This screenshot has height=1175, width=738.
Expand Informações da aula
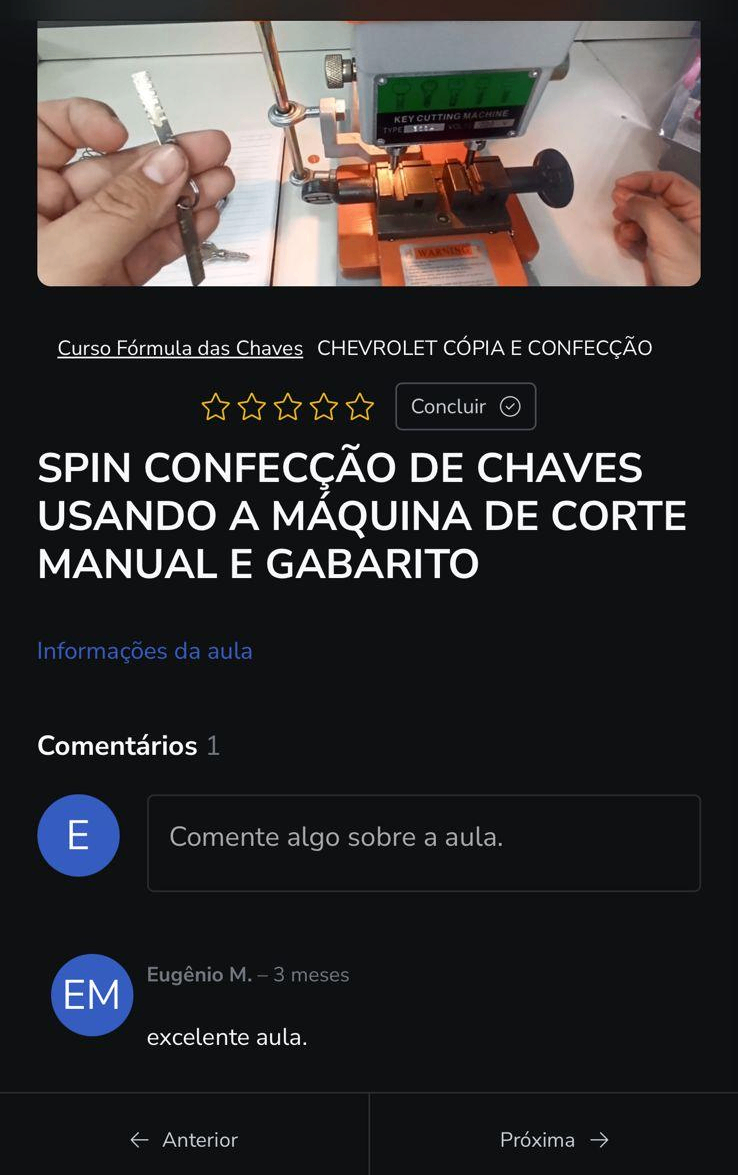[145, 651]
